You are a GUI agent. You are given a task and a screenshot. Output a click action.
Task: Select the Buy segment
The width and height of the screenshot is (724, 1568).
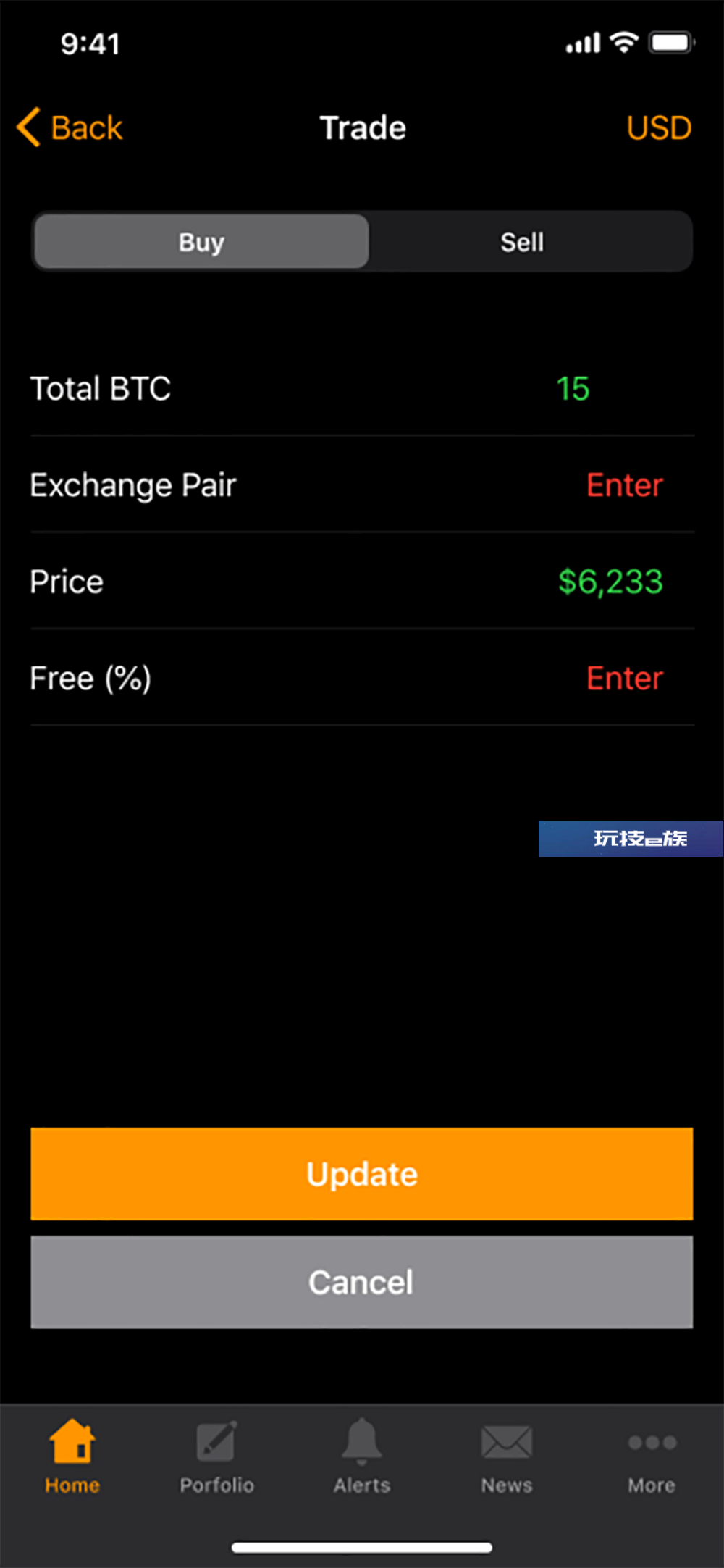201,241
